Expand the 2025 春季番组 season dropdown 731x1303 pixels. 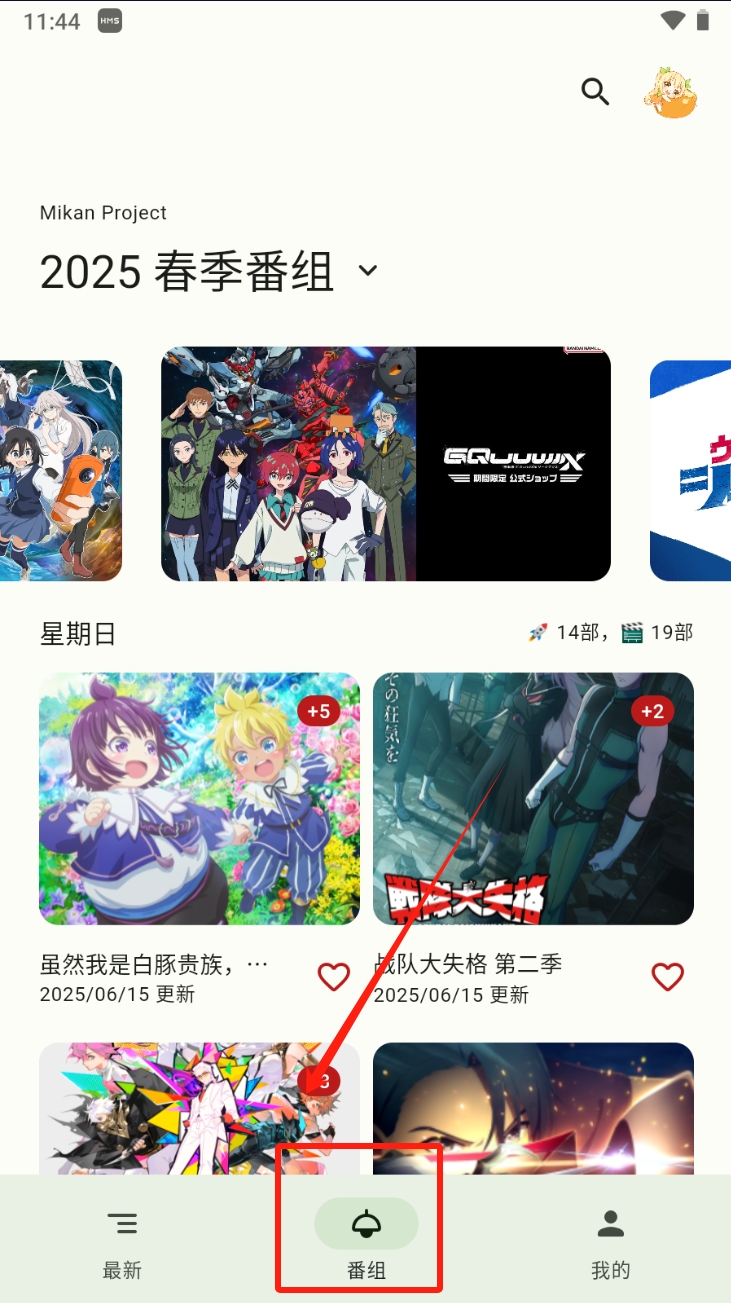click(x=368, y=270)
